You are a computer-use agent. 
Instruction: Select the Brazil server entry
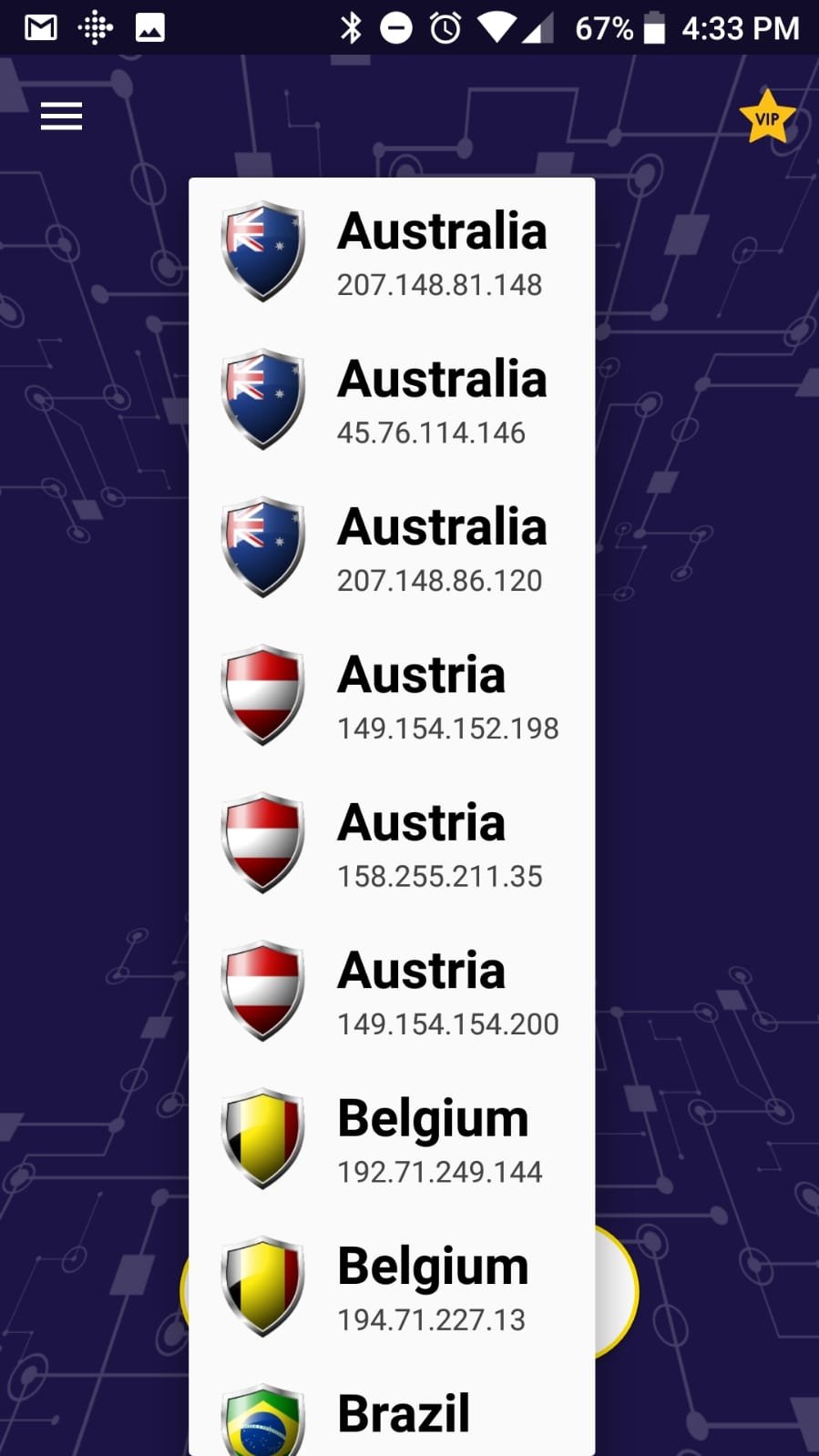tap(392, 1409)
